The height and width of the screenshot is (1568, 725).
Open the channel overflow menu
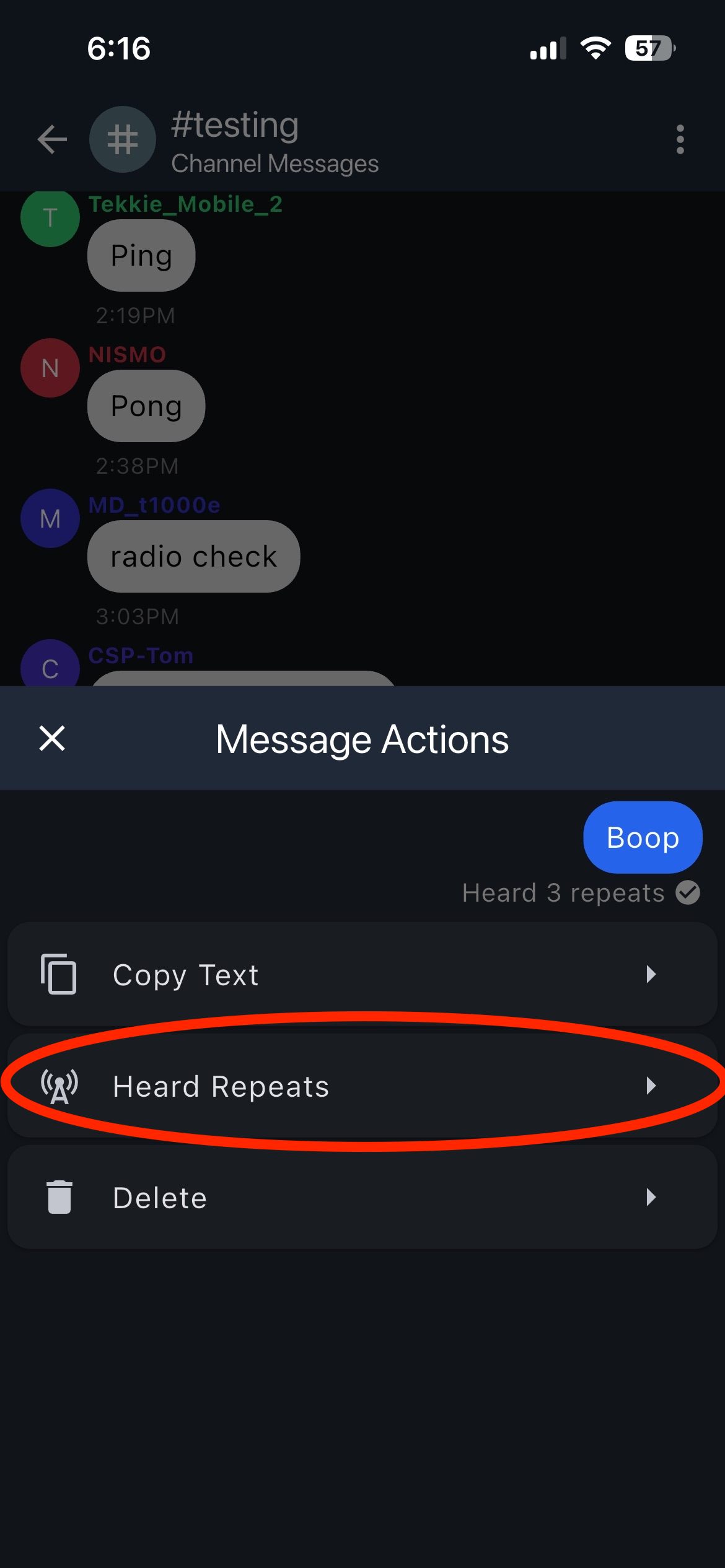click(680, 139)
